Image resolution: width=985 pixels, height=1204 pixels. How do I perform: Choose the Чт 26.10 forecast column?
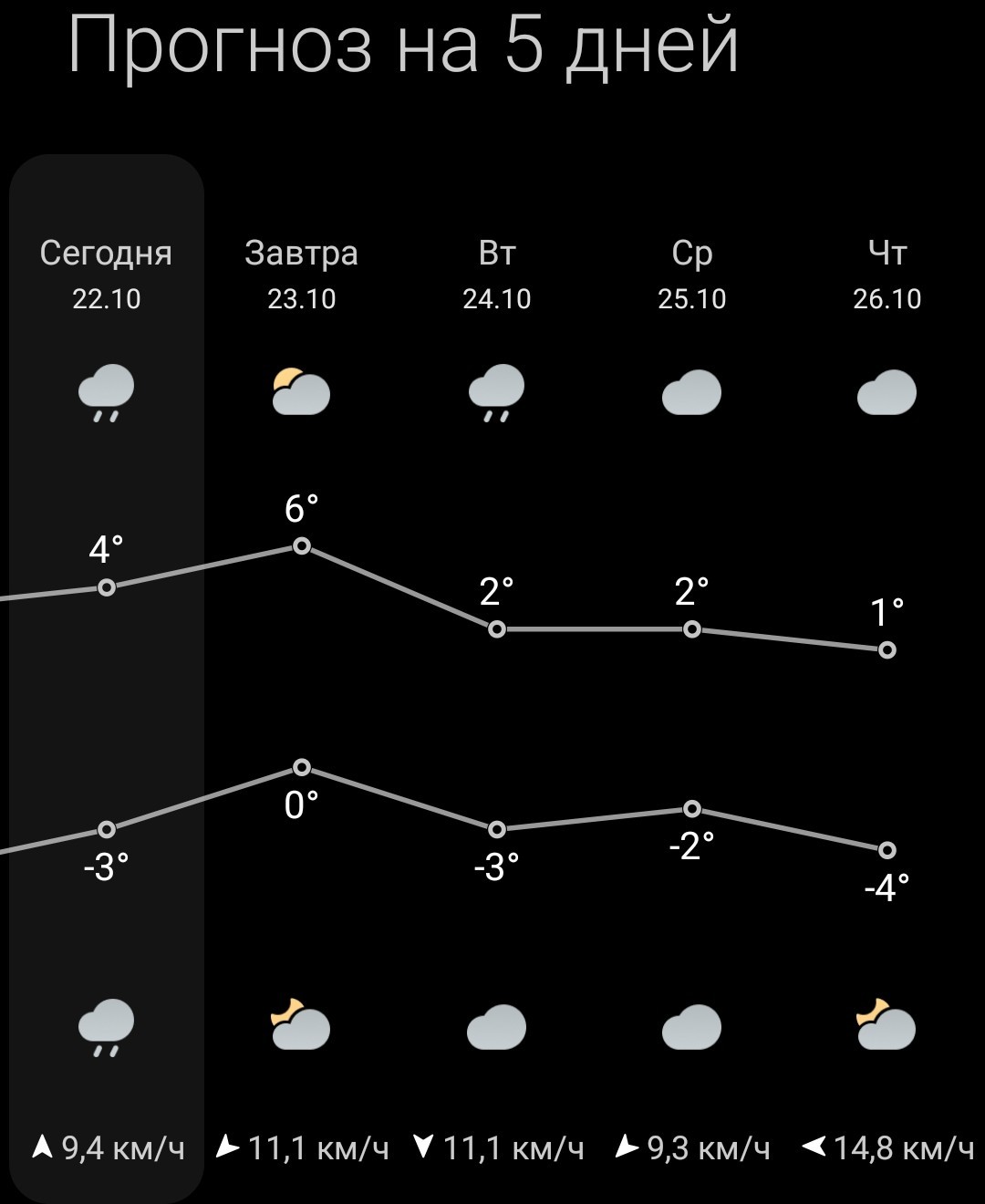coord(887,680)
